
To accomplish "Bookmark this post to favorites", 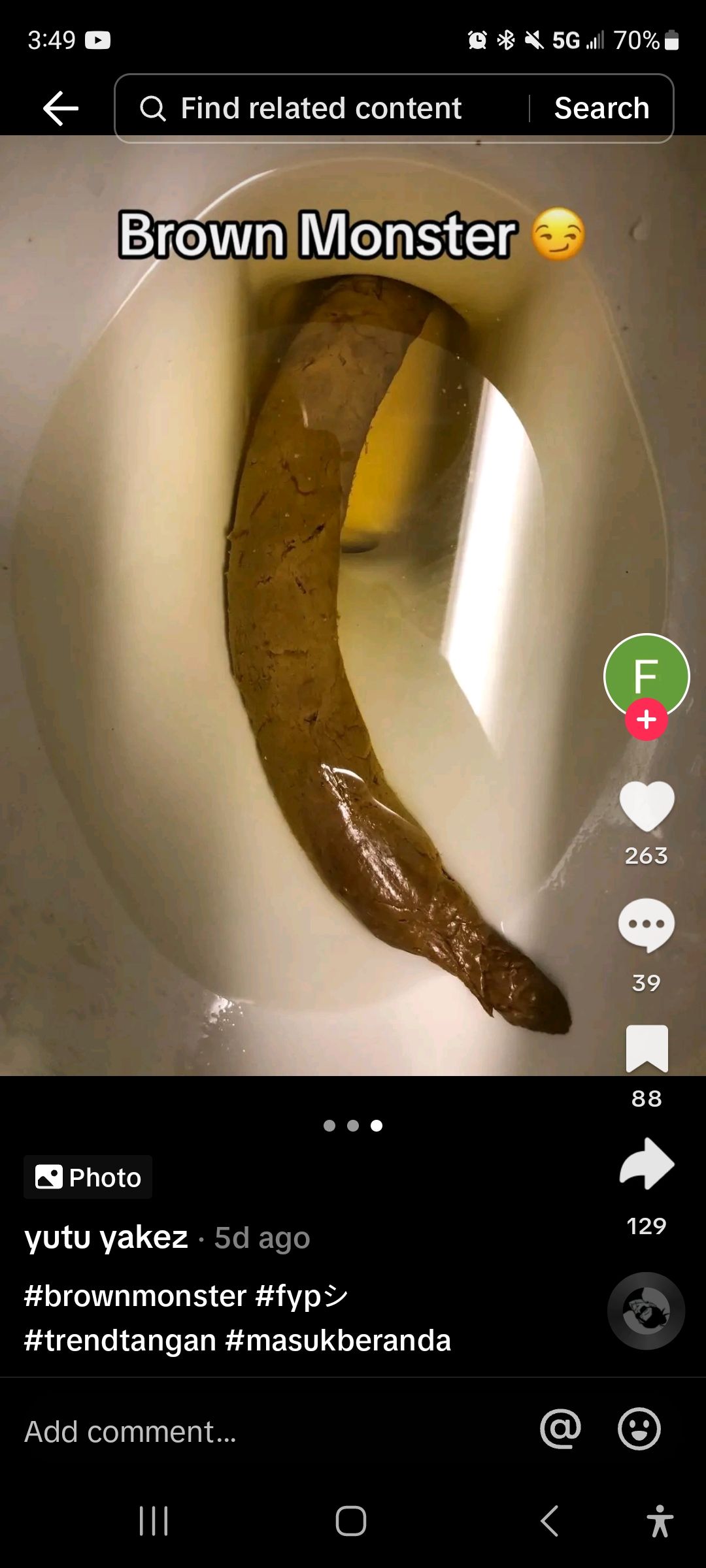I will tap(646, 1048).
